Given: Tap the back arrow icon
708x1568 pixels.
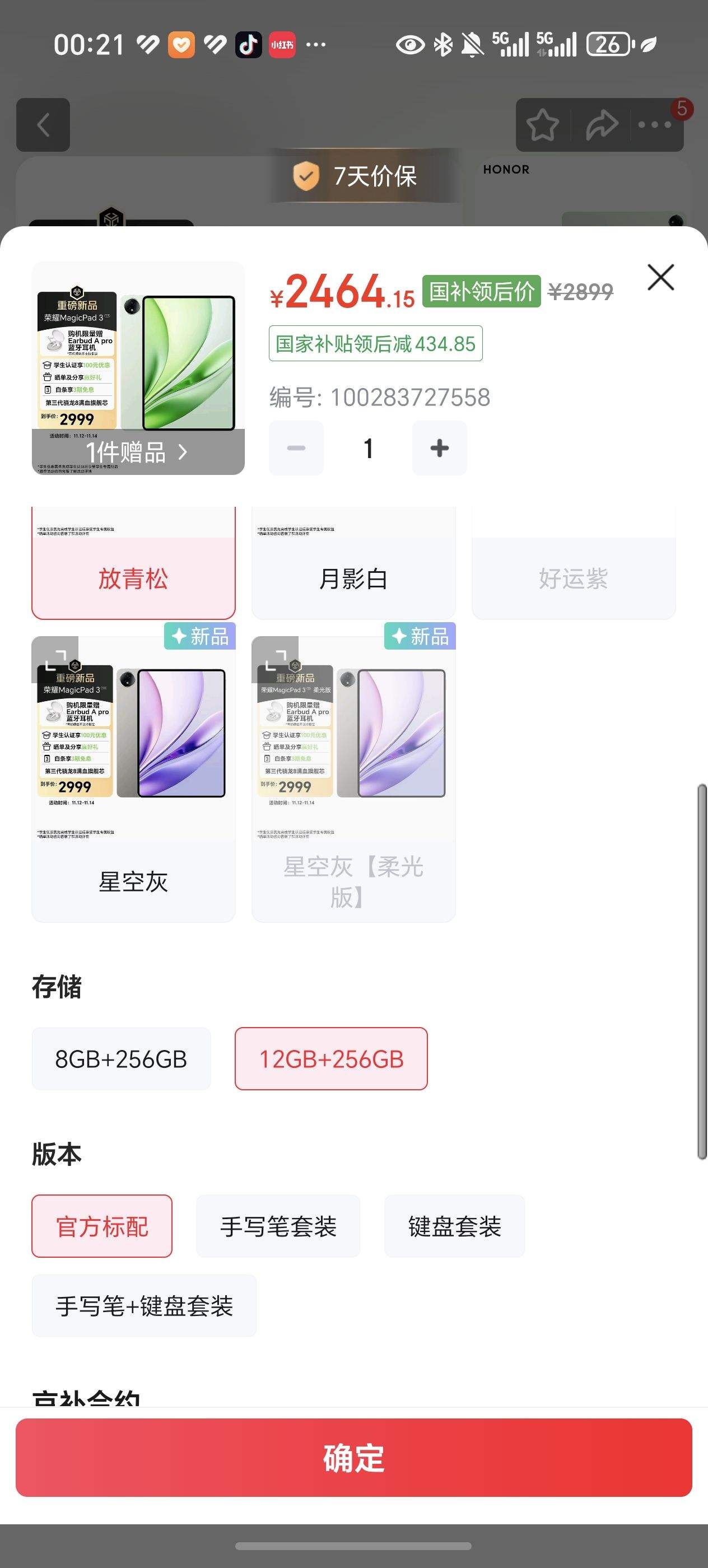Looking at the screenshot, I should (43, 124).
